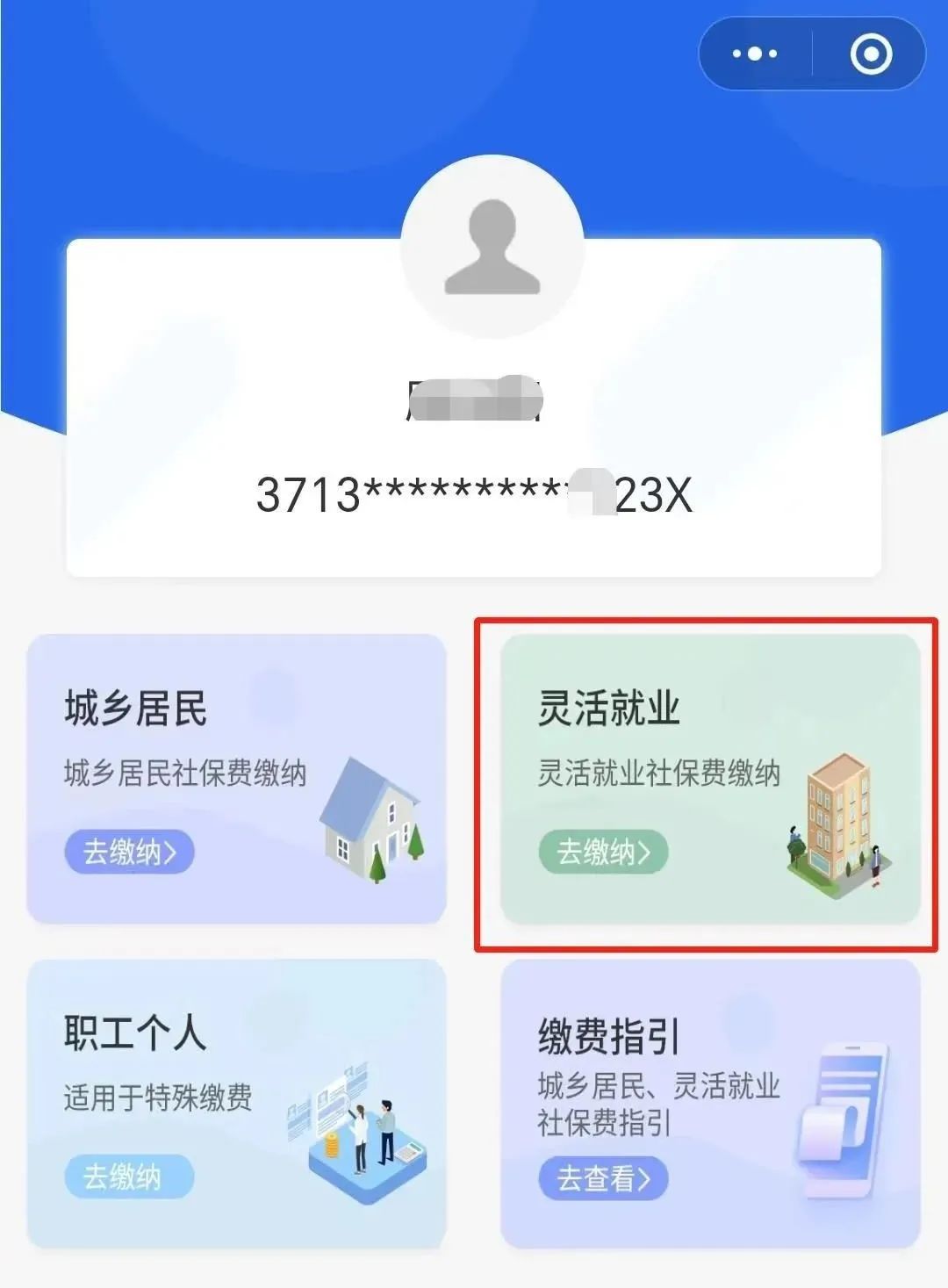Tap 去缴纳 under 职工个人

128,1176
